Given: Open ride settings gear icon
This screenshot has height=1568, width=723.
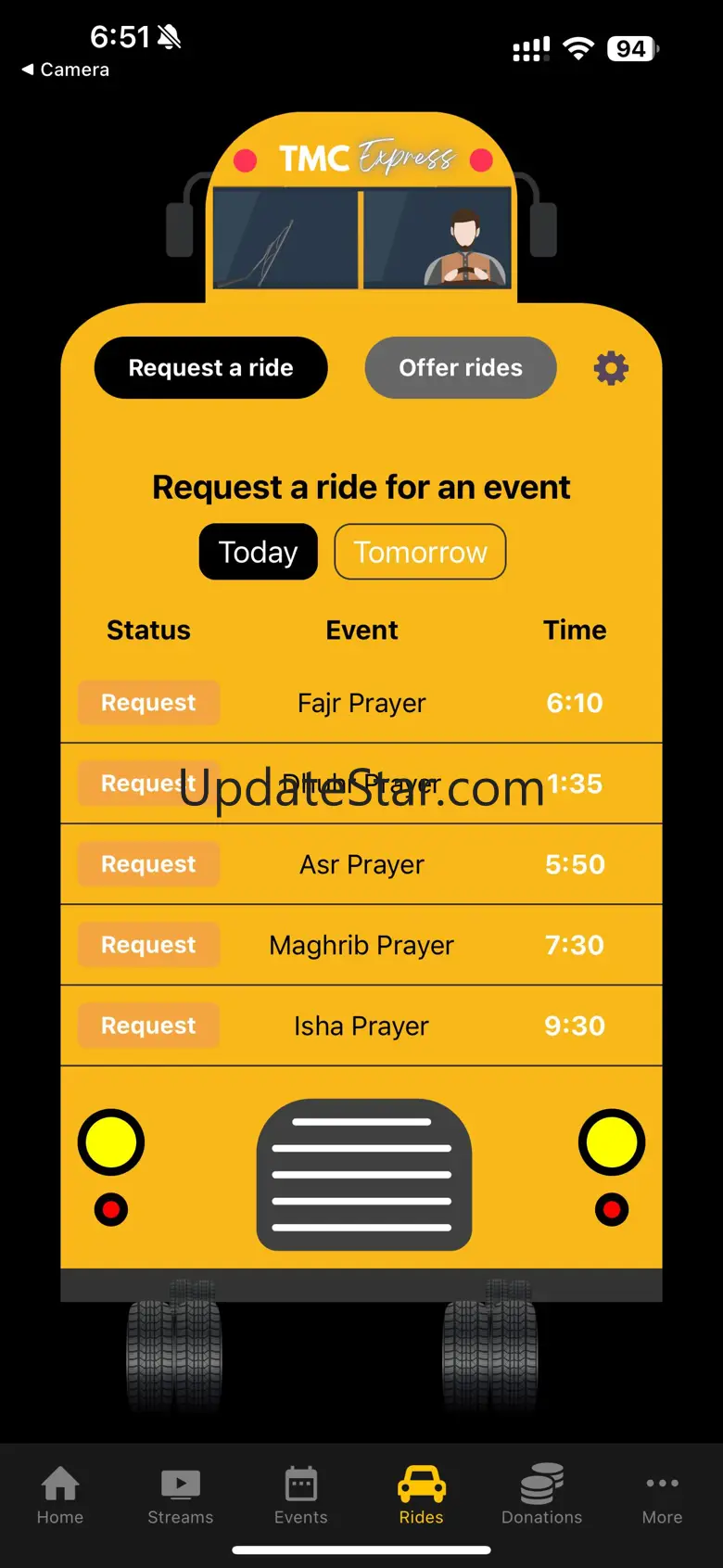Looking at the screenshot, I should click(611, 368).
